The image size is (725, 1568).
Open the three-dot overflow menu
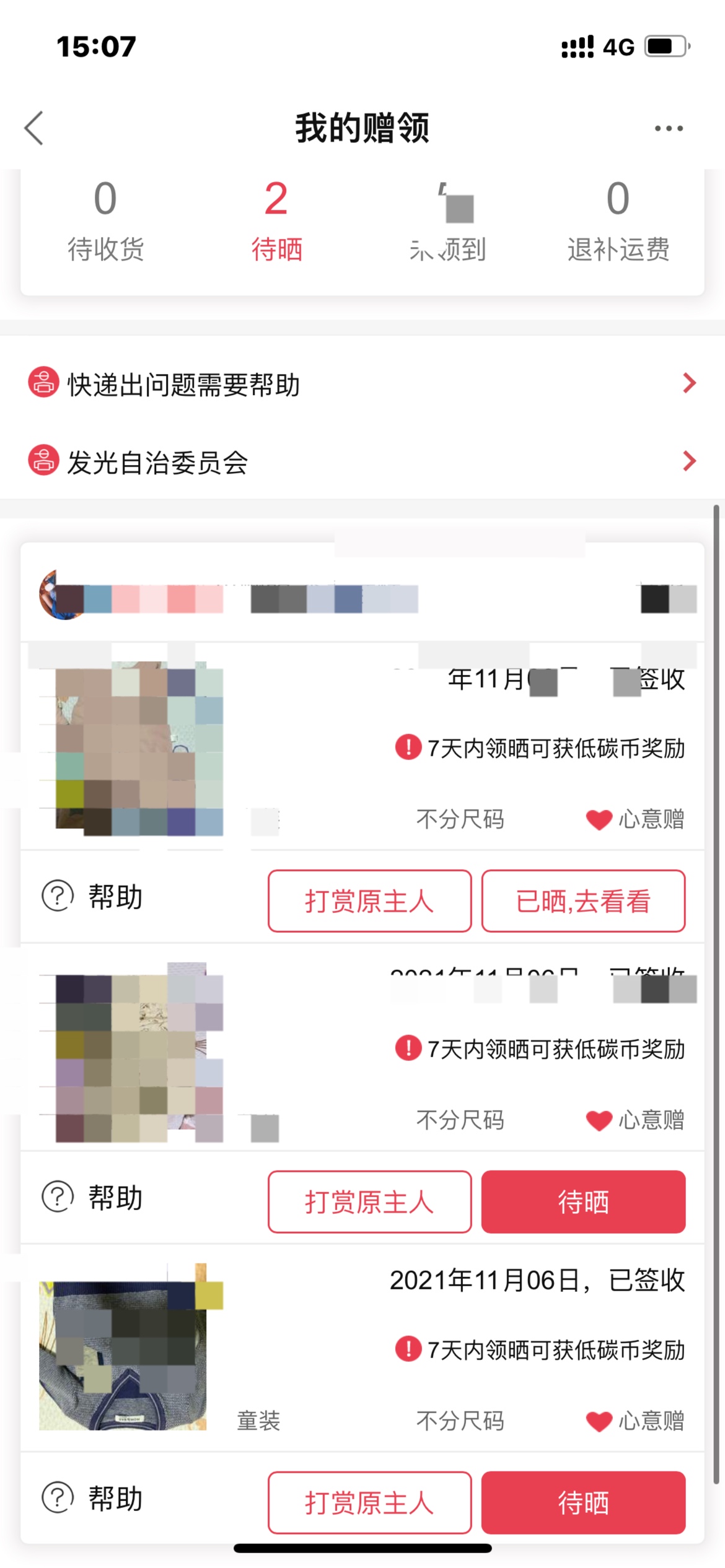pos(669,128)
